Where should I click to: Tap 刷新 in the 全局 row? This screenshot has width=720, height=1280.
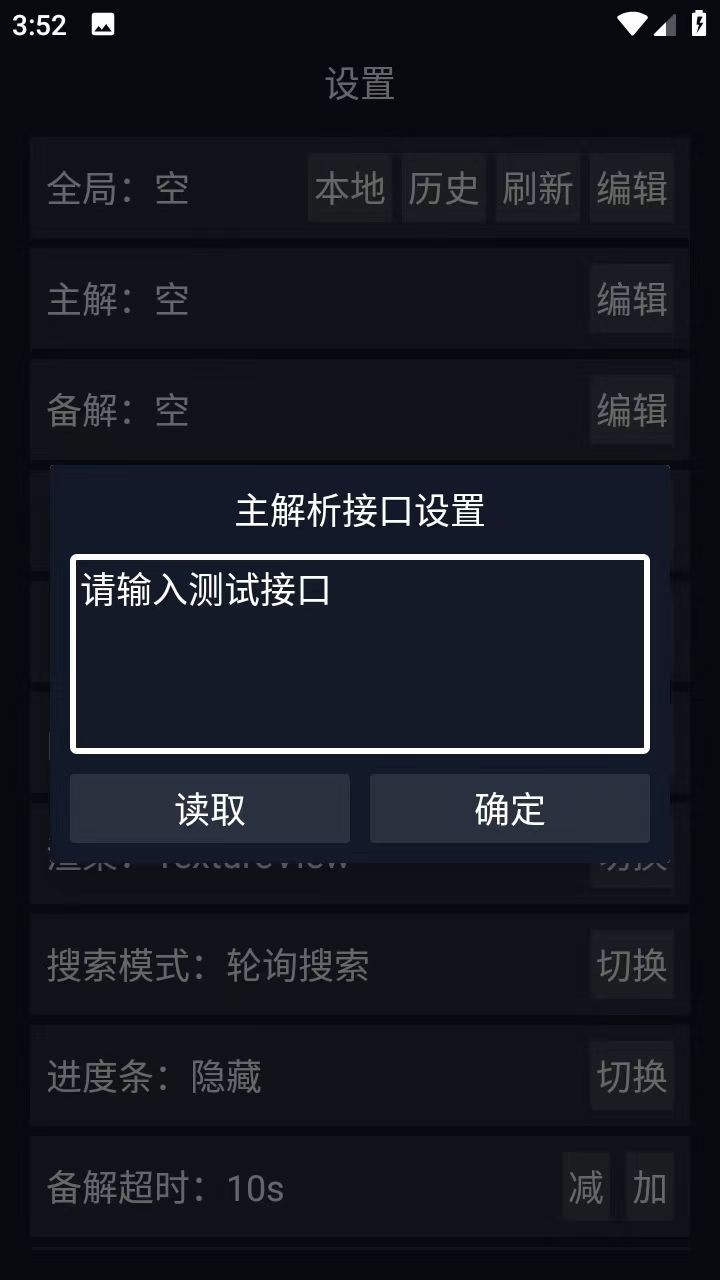pyautogui.click(x=538, y=188)
